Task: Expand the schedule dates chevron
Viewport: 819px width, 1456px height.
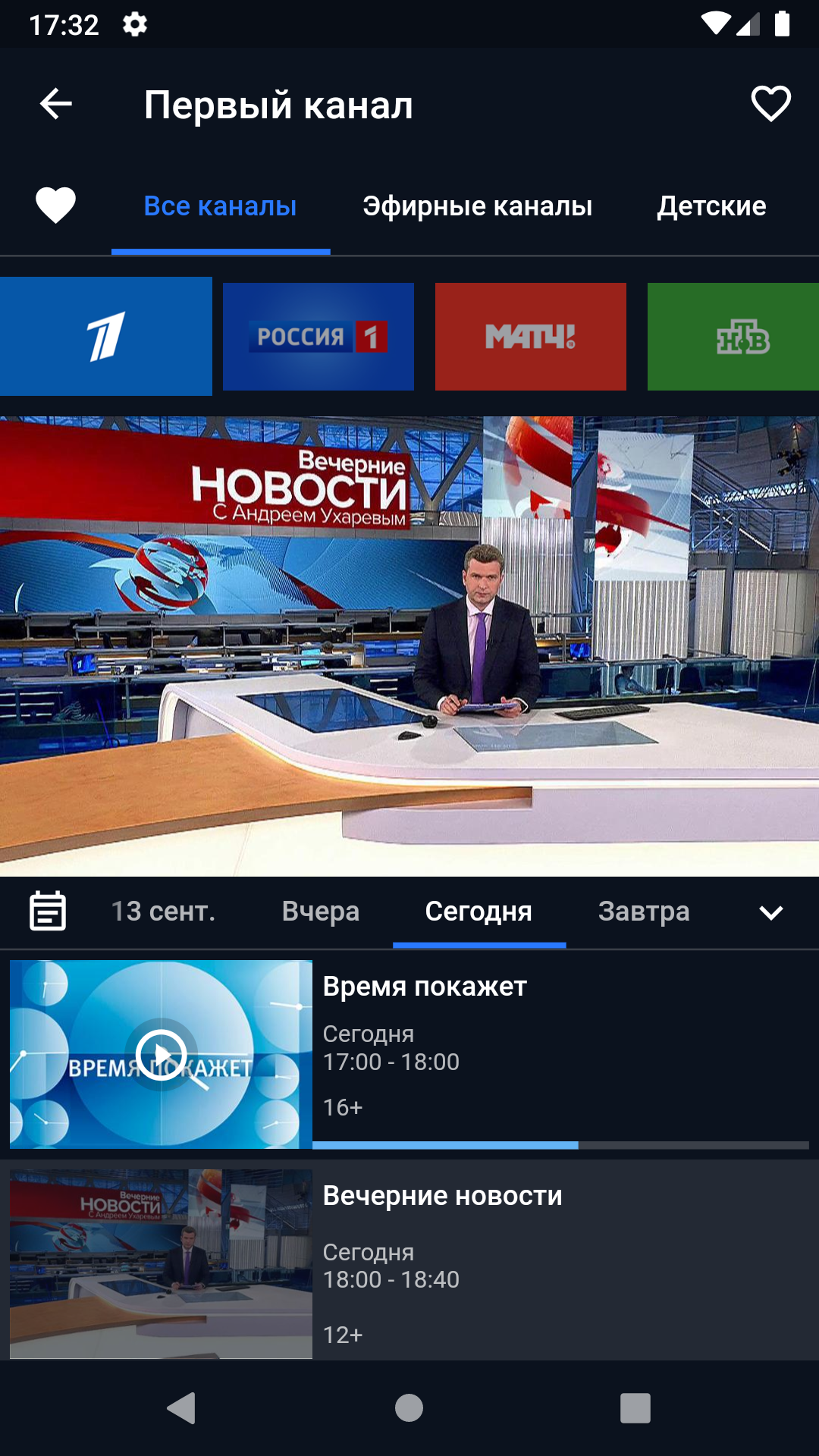Action: [771, 912]
